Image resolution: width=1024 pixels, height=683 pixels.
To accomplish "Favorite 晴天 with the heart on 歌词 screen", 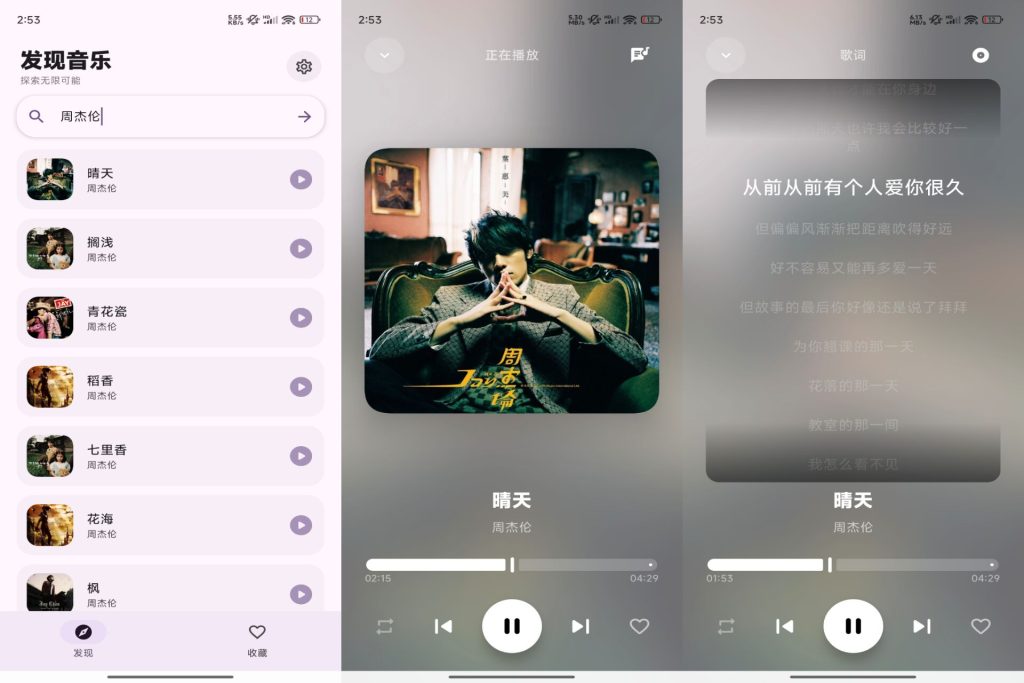I will point(980,626).
